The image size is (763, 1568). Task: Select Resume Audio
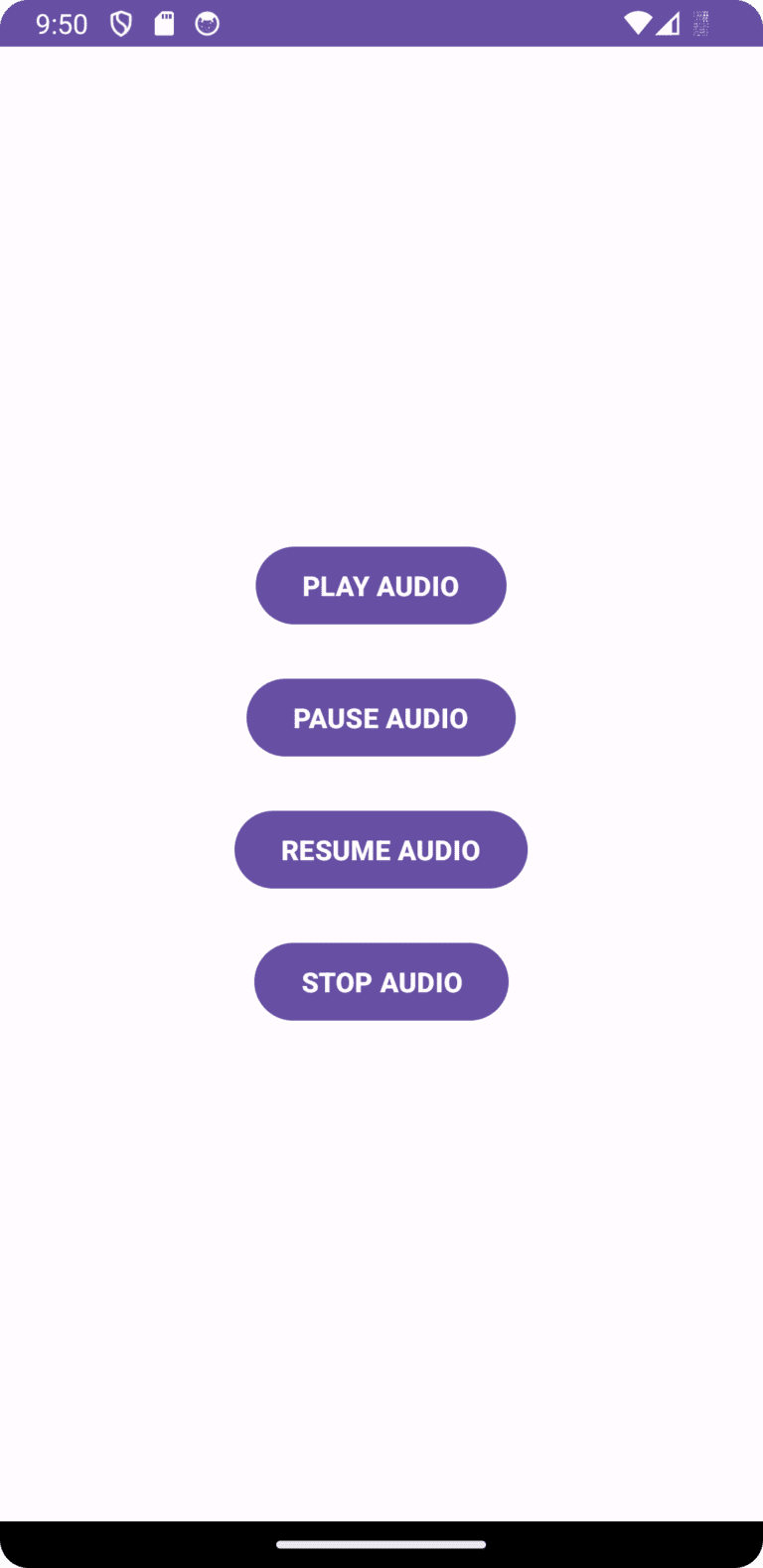click(x=381, y=850)
